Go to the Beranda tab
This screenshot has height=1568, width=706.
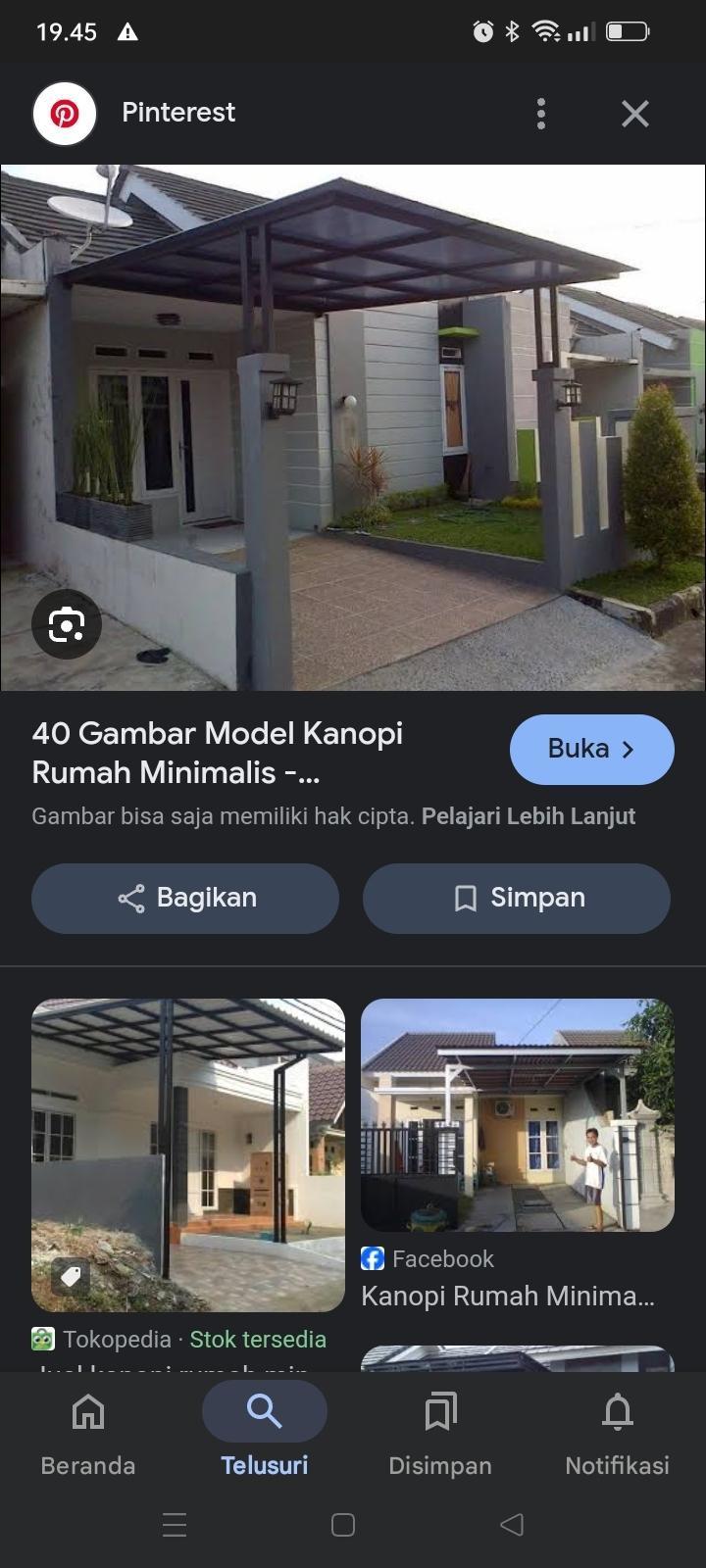[88, 1433]
